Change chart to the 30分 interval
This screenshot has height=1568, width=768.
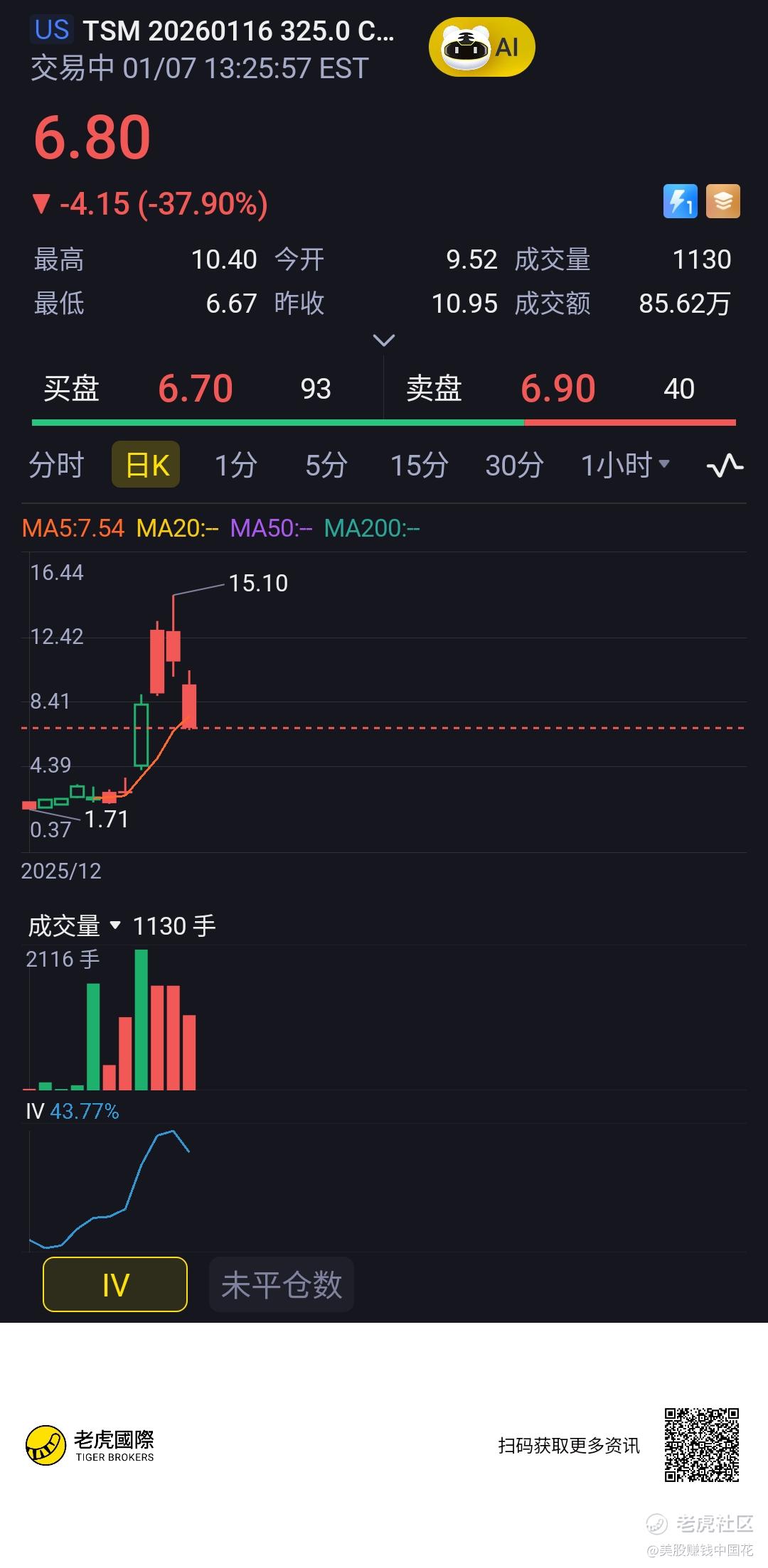pyautogui.click(x=514, y=466)
